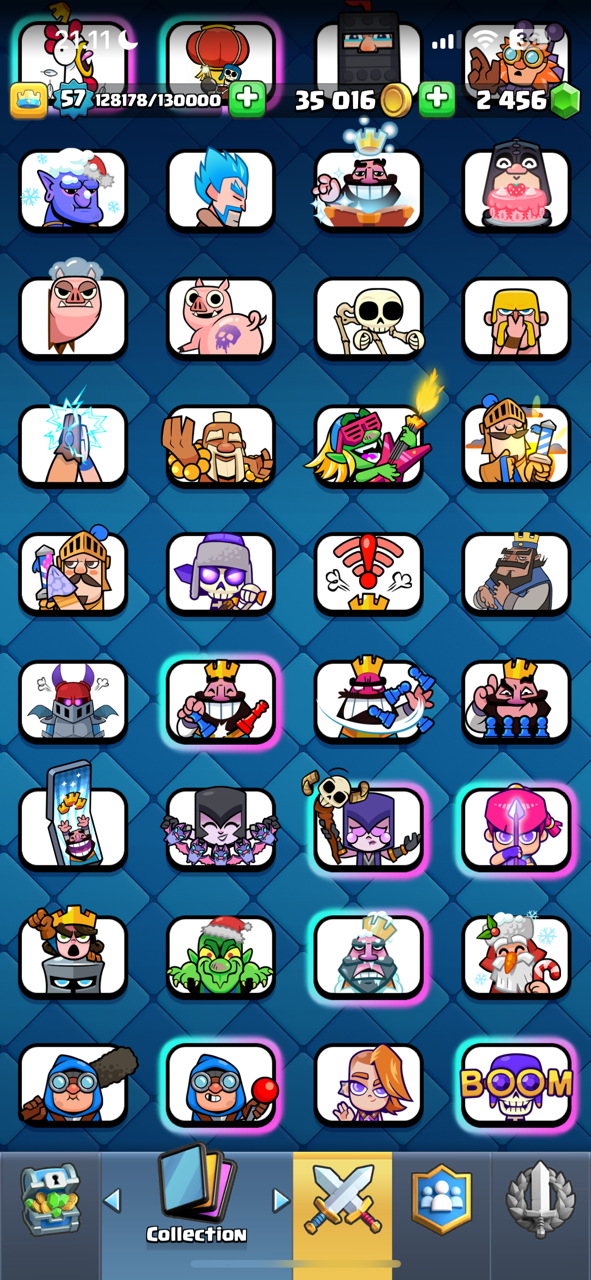
Task: Tap the right arrow next to Collection
Action: [x=281, y=1199]
